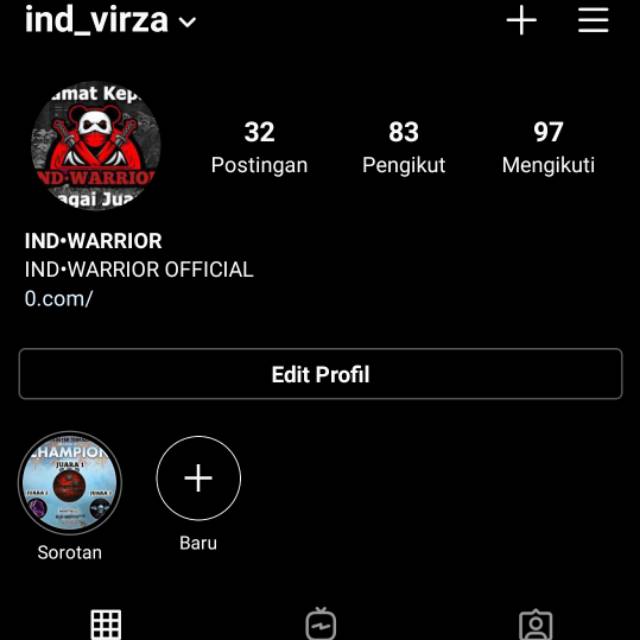Open the hamburger menu

[x=593, y=20]
